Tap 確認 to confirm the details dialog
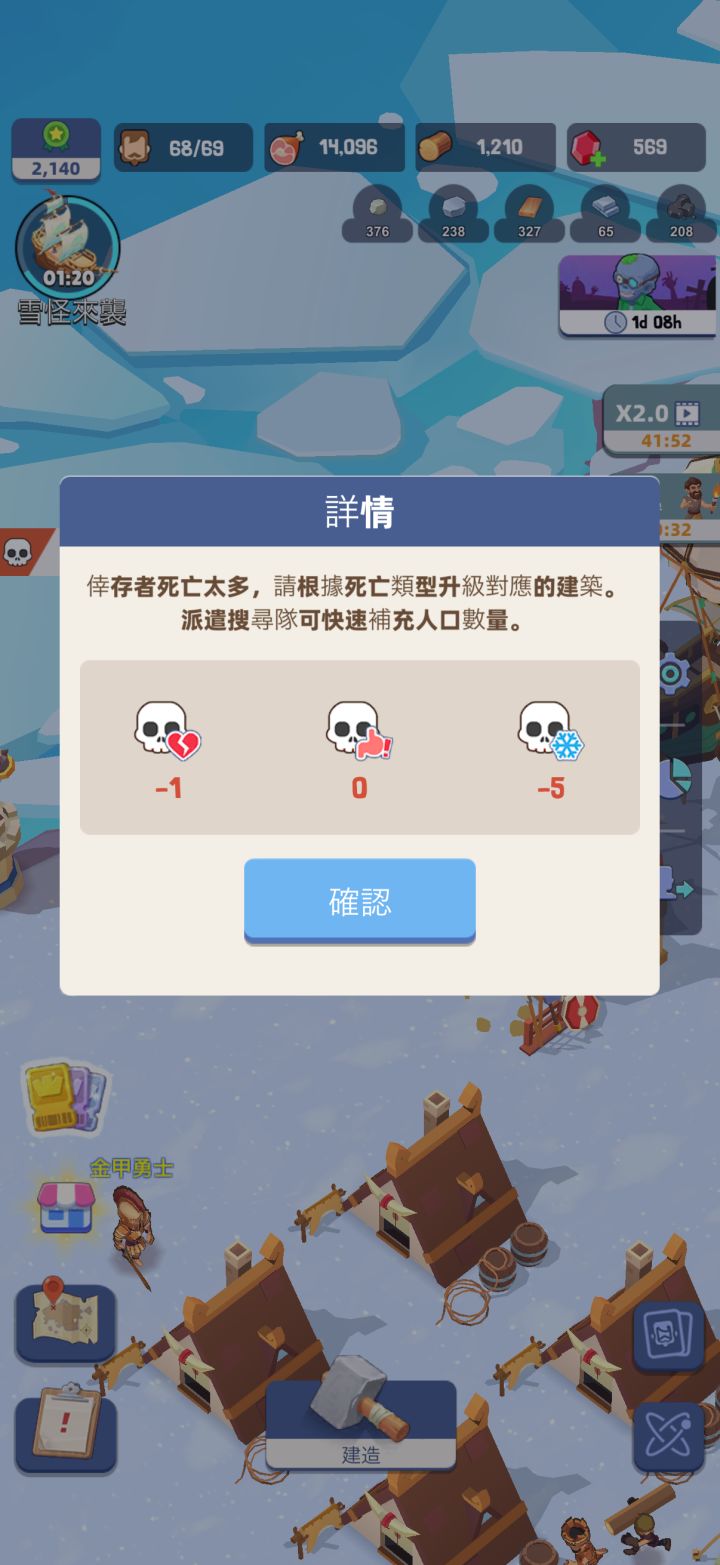720x1565 pixels. pos(360,899)
